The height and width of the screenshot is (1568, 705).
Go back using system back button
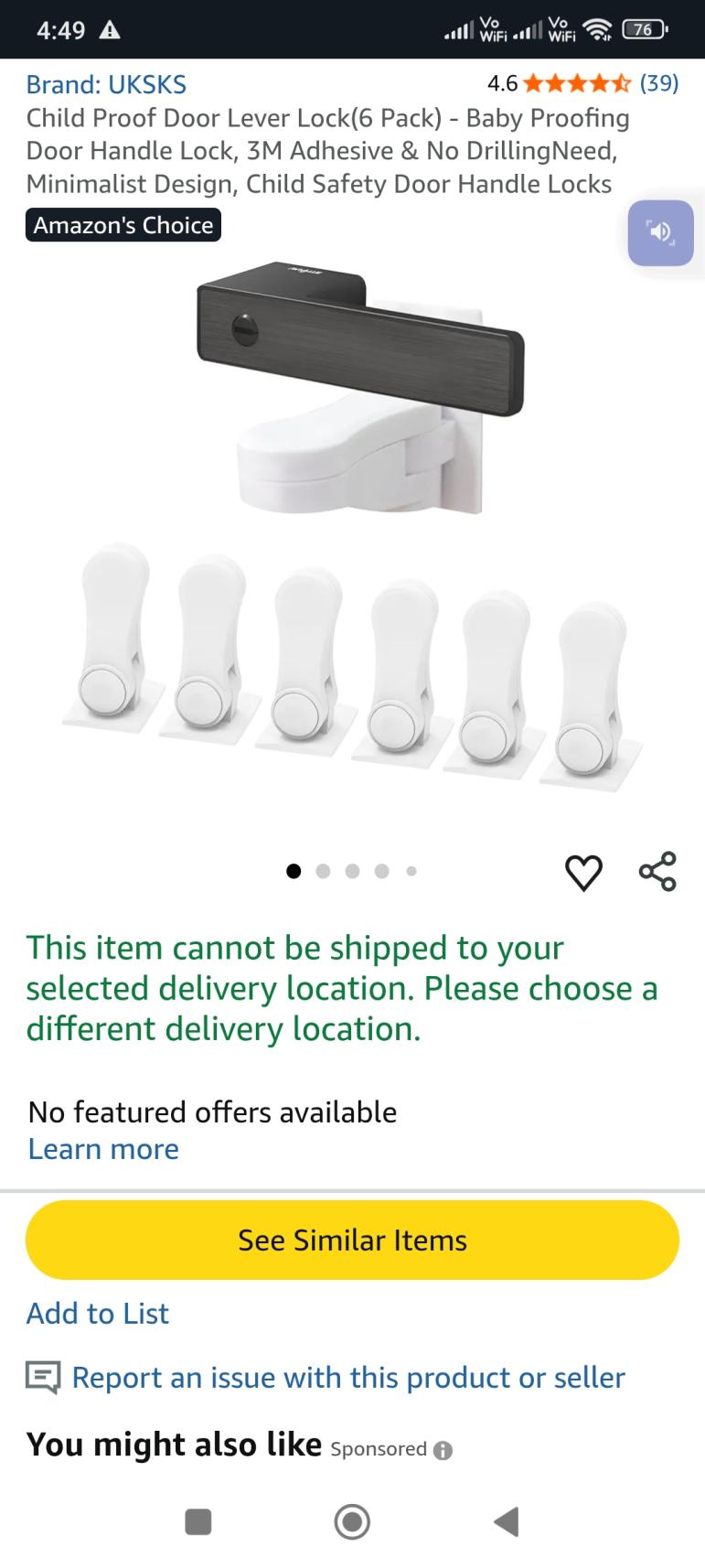506,1521
